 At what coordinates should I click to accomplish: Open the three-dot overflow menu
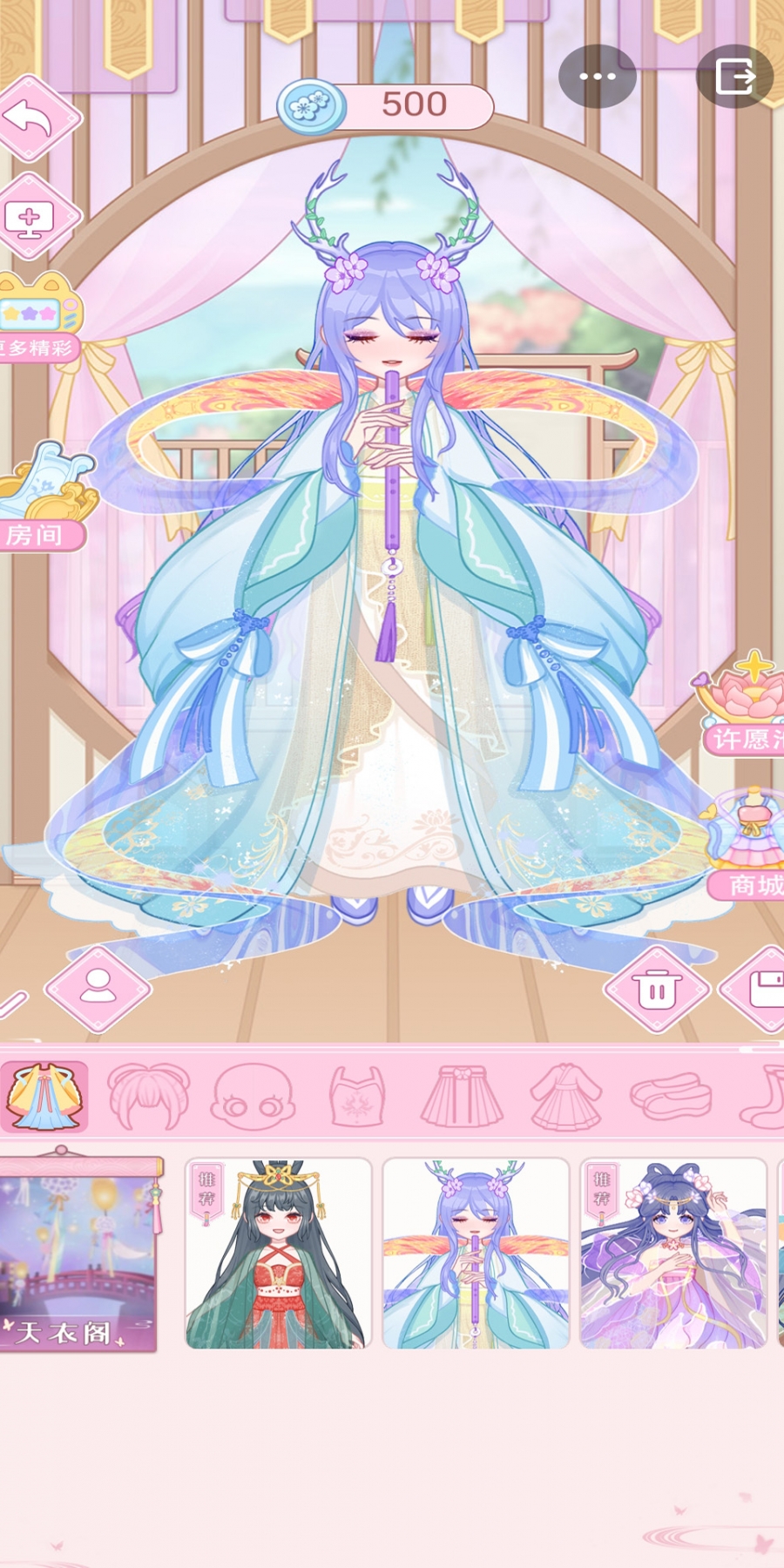point(598,77)
